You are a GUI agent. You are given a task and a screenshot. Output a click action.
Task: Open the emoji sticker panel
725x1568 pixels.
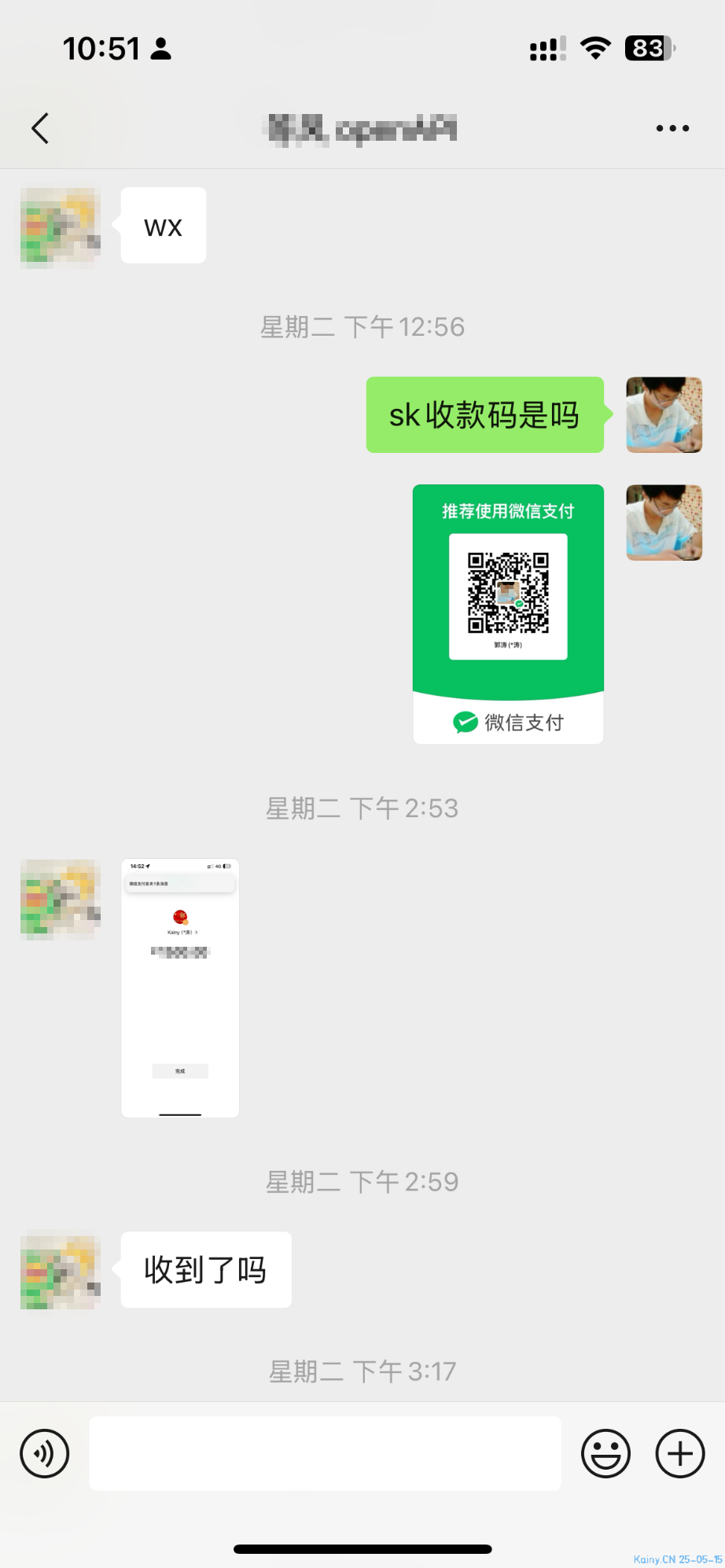(605, 1453)
